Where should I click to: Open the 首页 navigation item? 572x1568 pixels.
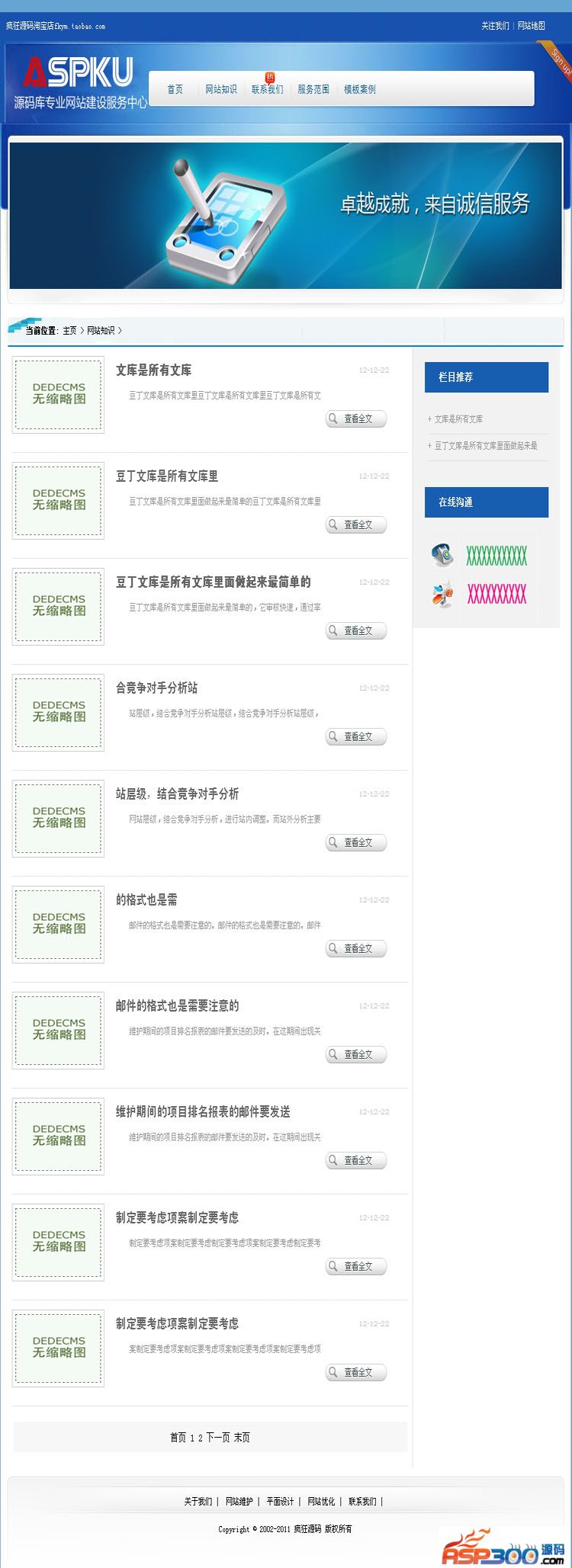tap(175, 90)
